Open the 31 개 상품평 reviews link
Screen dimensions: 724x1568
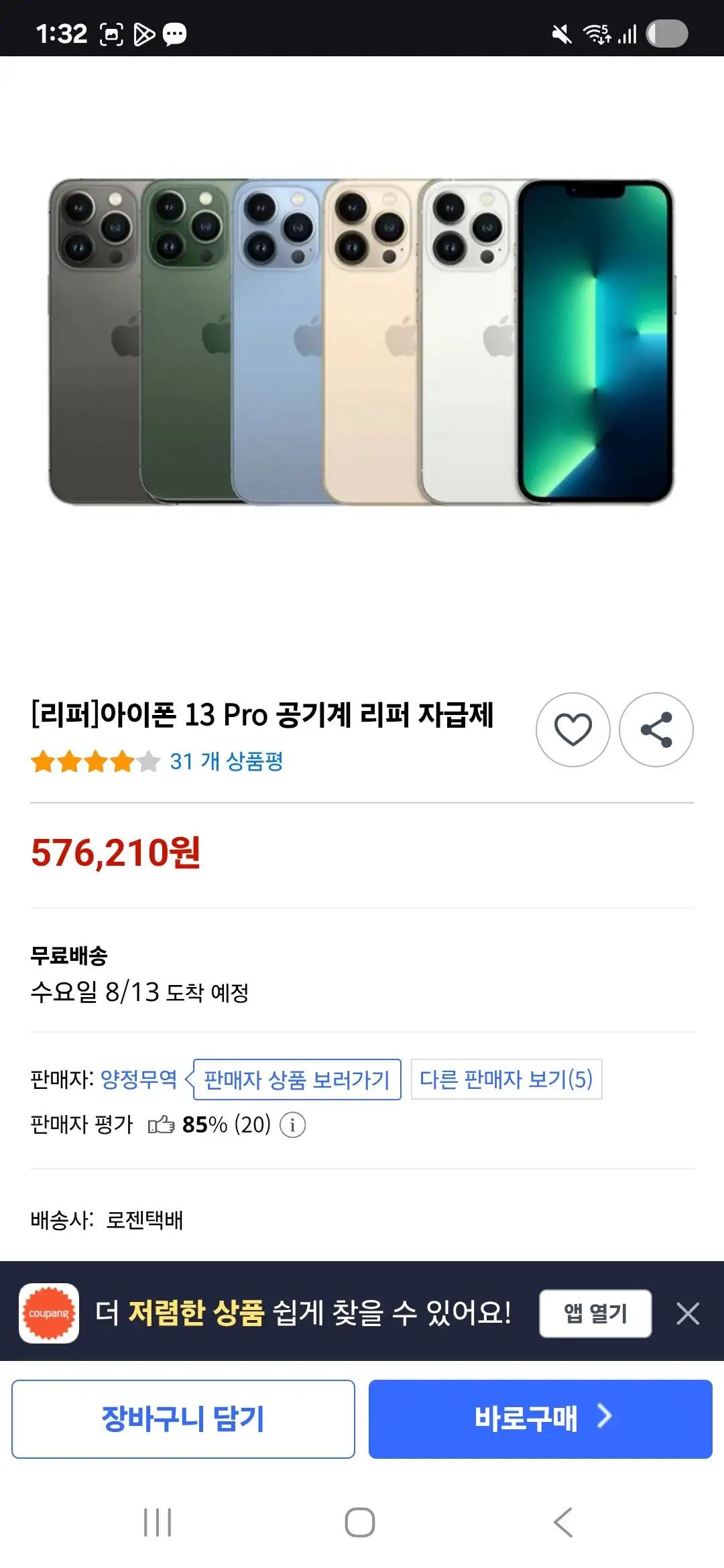[227, 761]
